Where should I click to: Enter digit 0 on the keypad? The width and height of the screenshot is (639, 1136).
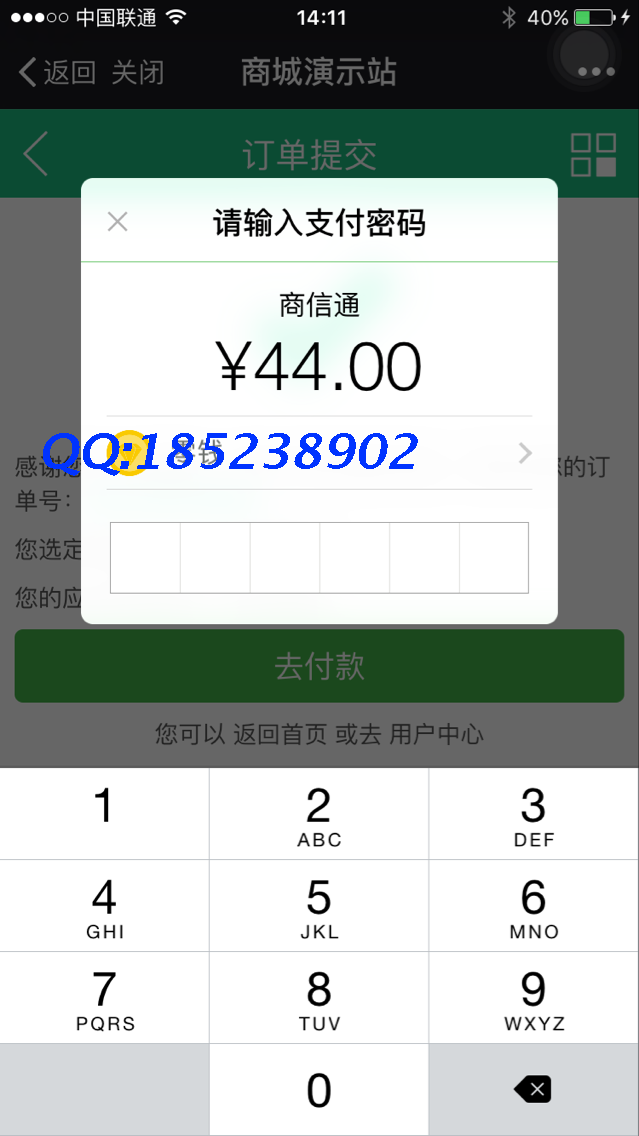coord(319,1090)
